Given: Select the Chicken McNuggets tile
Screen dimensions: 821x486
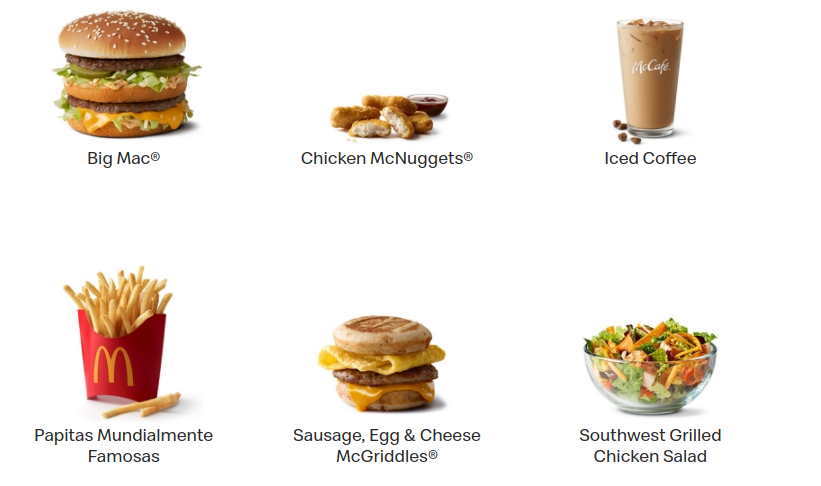Looking at the screenshot, I should point(387,117).
